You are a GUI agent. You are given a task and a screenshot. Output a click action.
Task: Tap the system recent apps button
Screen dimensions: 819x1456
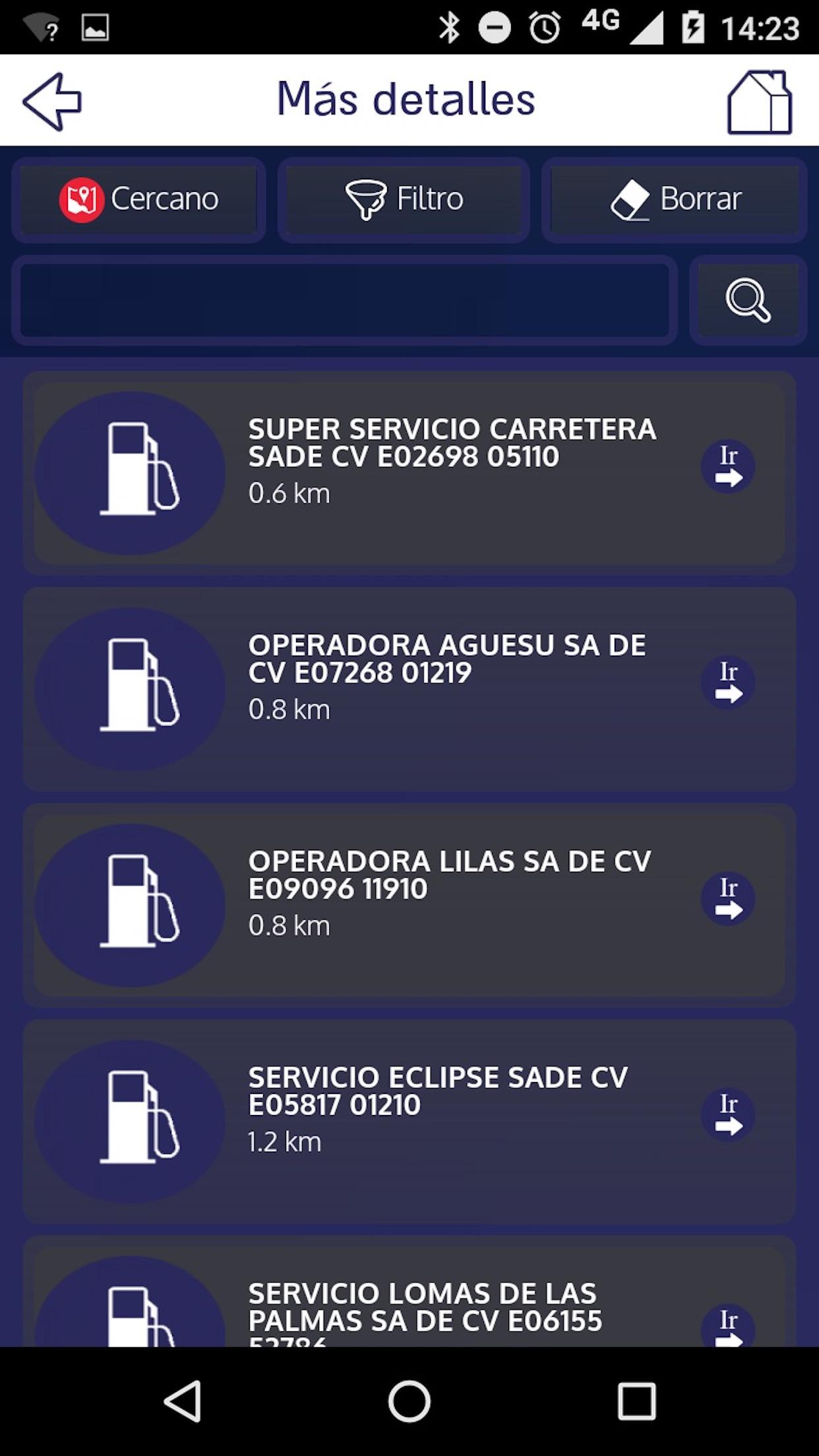tap(636, 1401)
